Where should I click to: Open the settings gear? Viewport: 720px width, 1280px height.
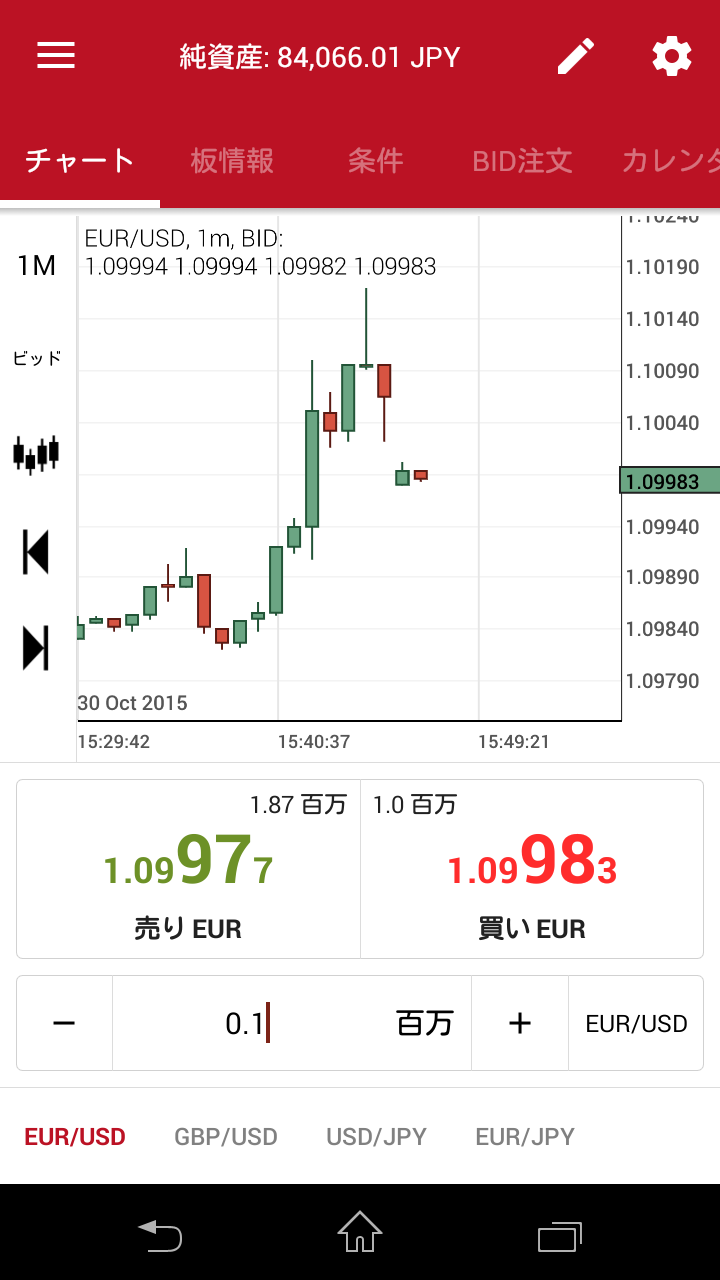672,56
